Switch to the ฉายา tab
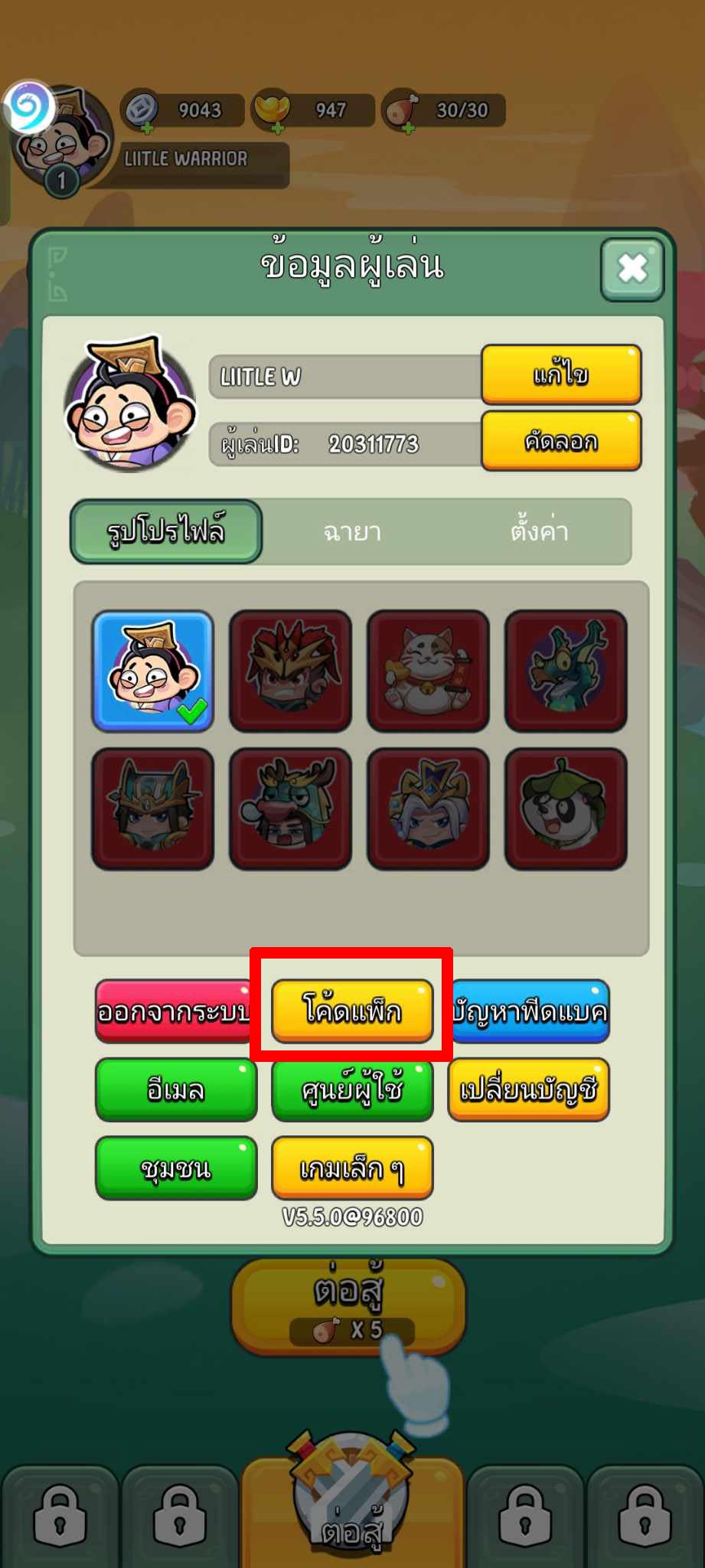The width and height of the screenshot is (705, 1568). (352, 531)
